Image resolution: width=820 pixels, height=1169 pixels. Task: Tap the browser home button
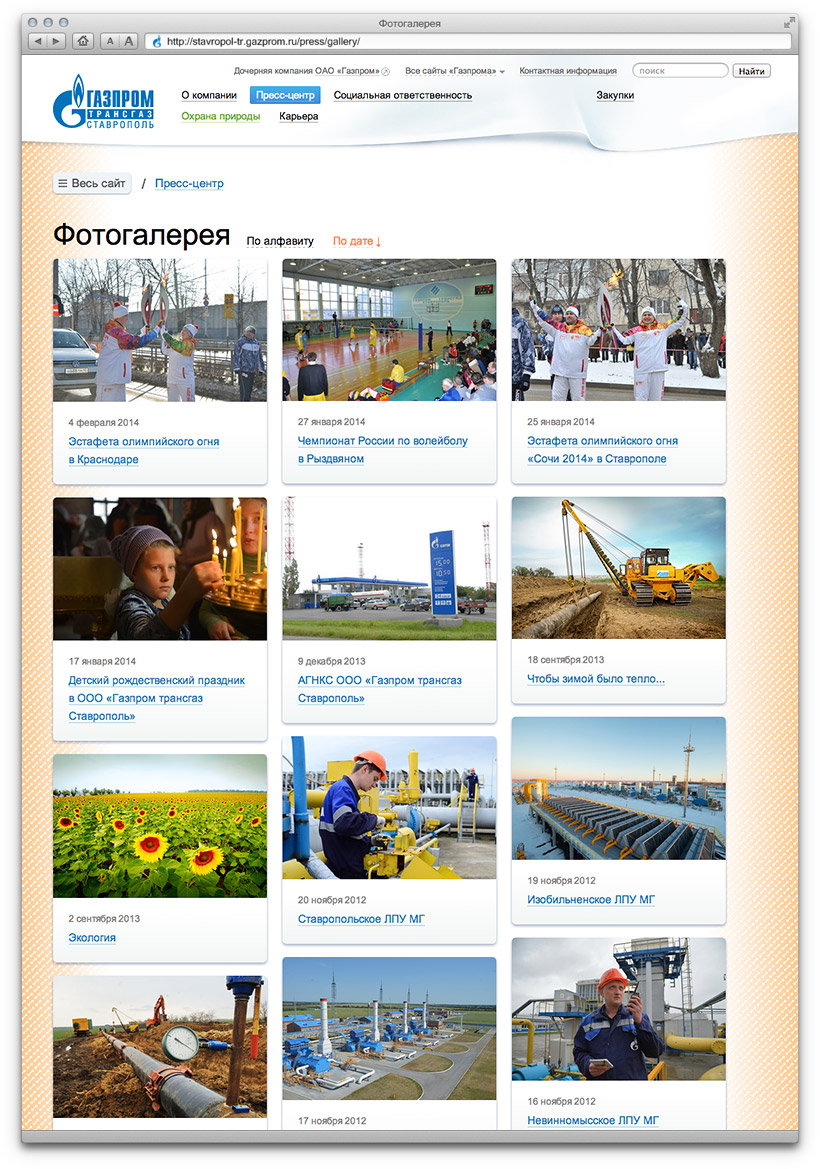click(x=83, y=41)
